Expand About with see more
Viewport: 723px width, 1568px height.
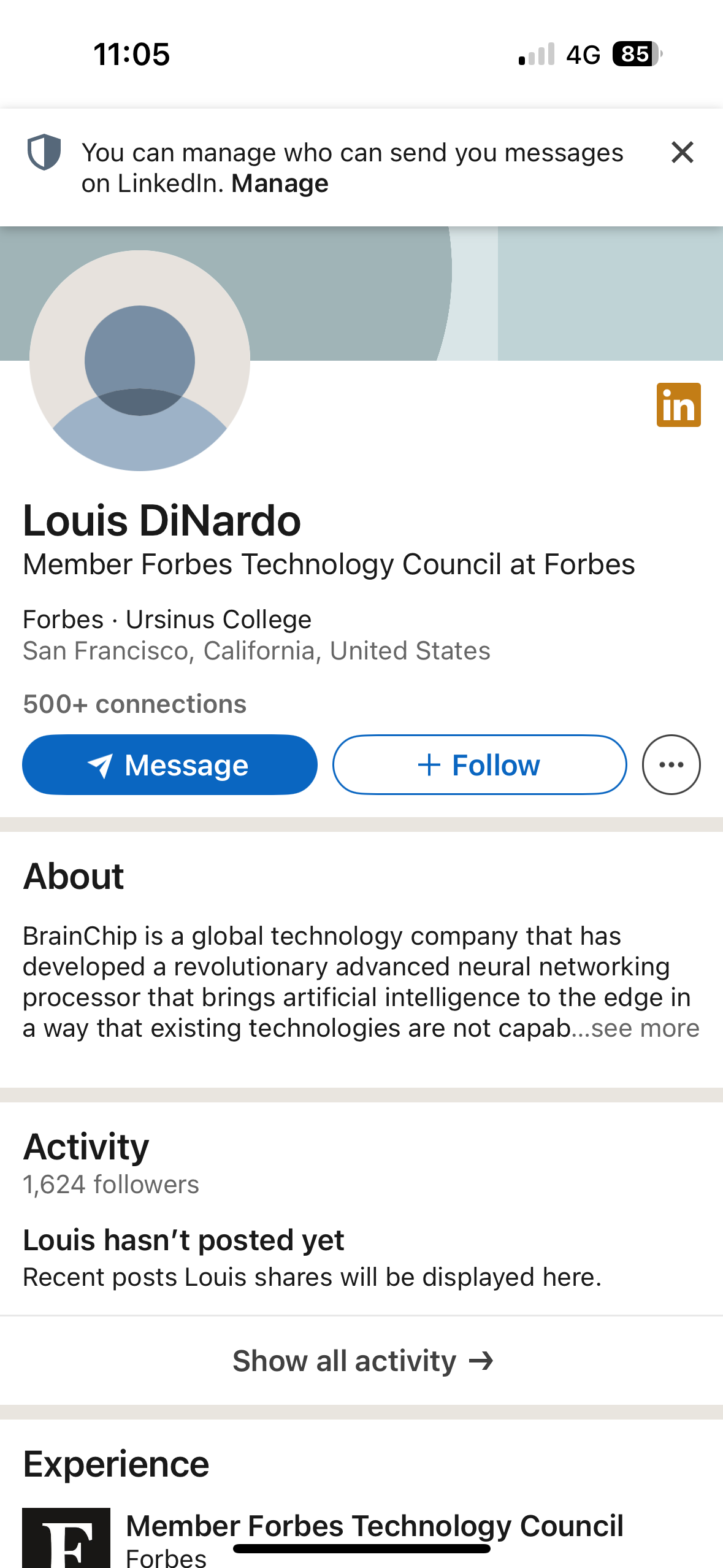[645, 1028]
